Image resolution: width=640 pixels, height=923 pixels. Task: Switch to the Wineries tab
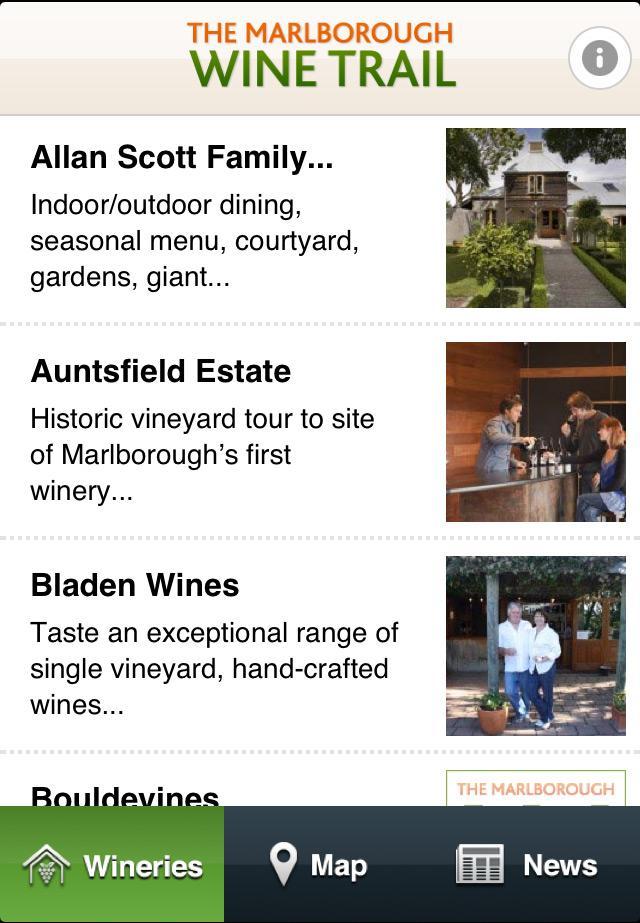(x=112, y=865)
